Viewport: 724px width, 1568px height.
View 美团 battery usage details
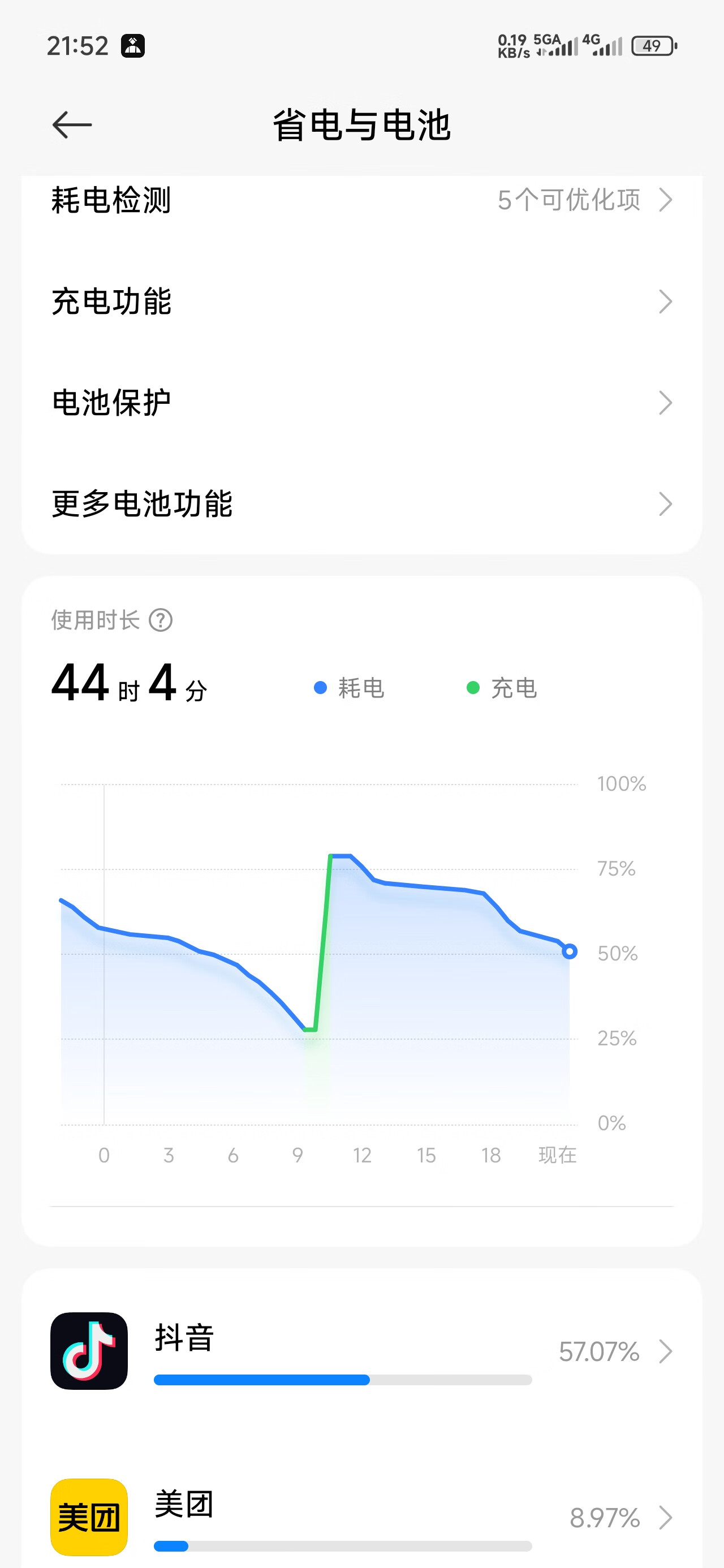coord(361,1517)
